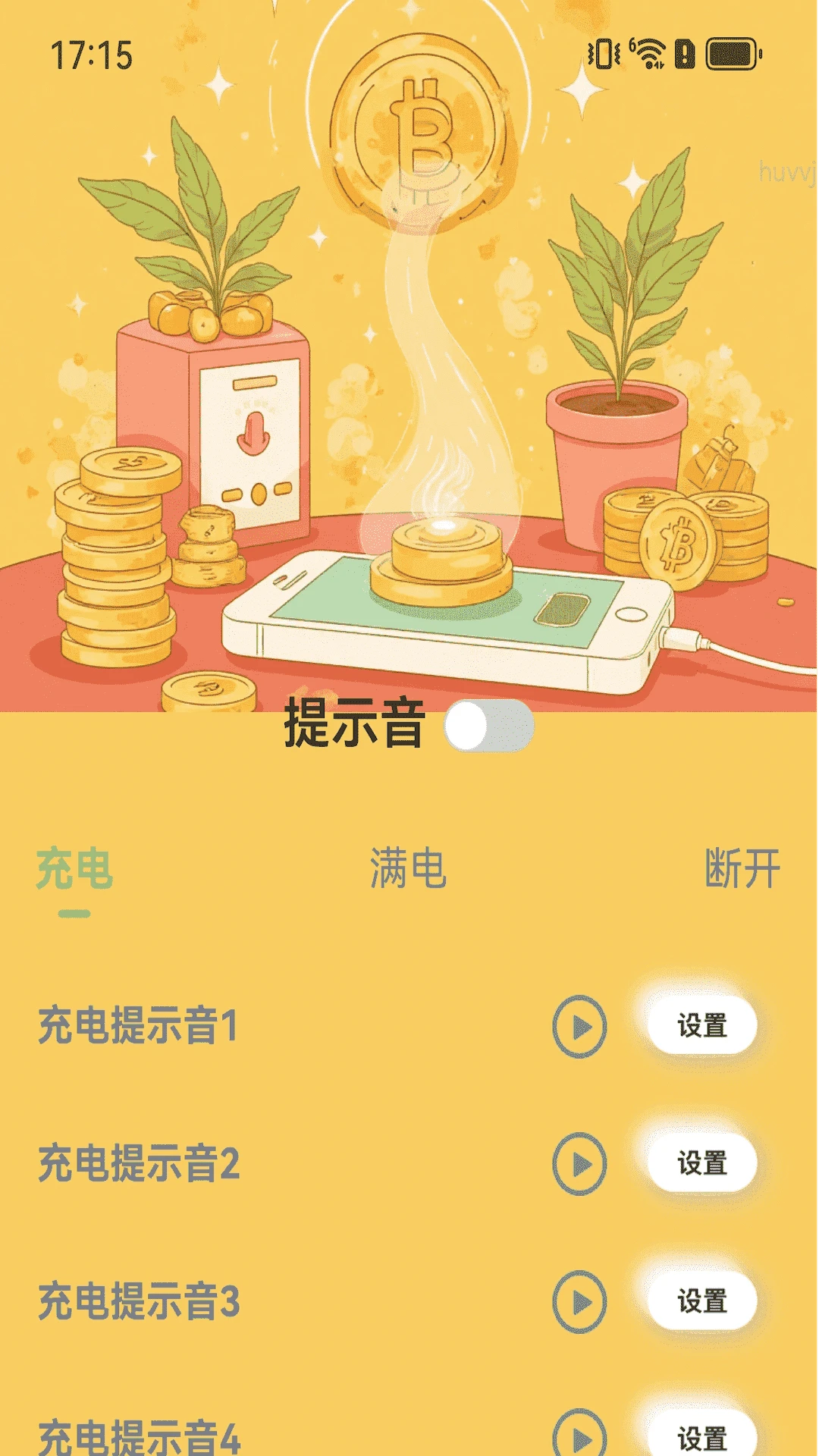Image resolution: width=819 pixels, height=1456 pixels.
Task: Select the 充电 tab
Action: tap(74, 869)
